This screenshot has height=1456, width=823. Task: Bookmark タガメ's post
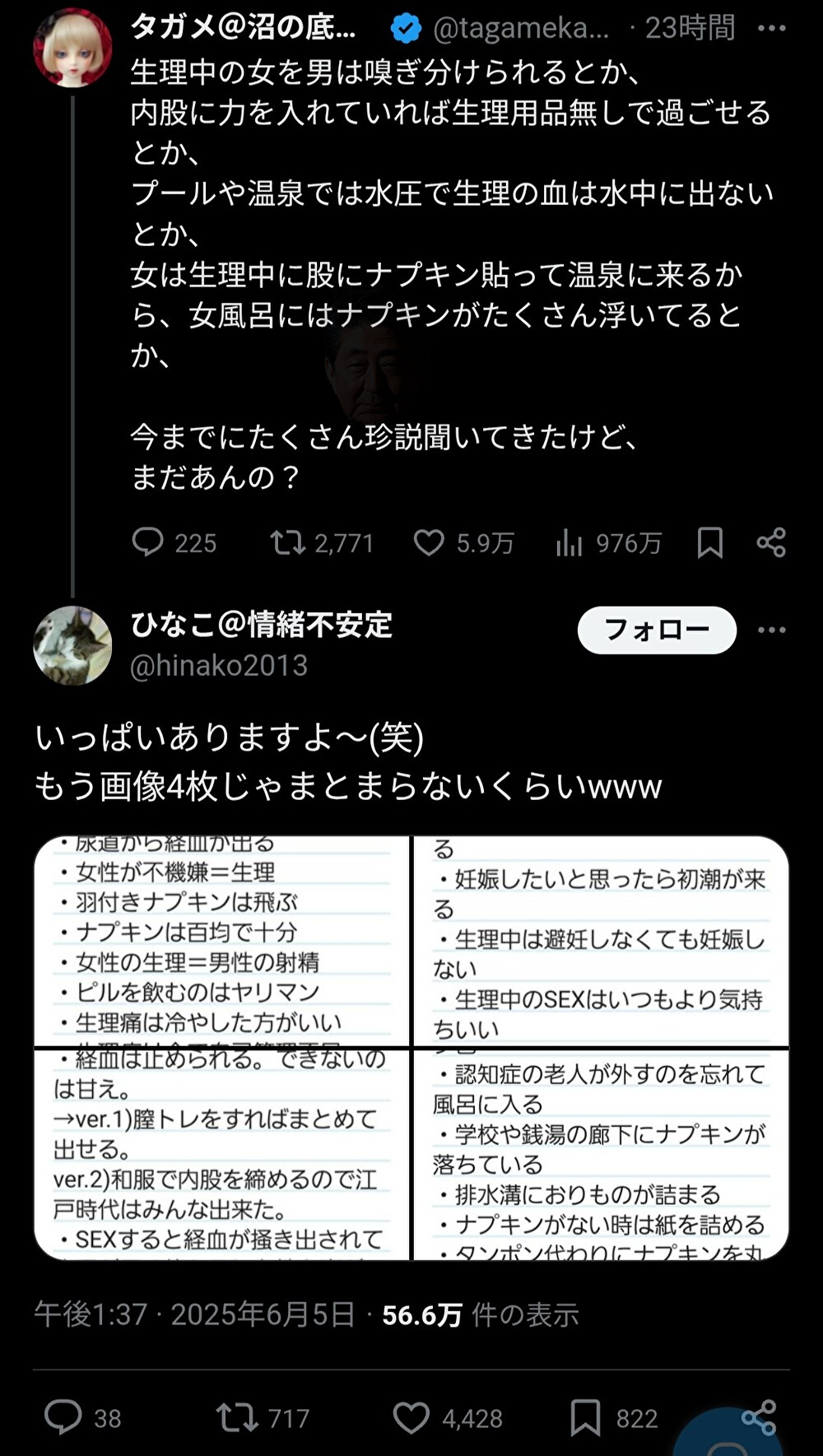709,542
